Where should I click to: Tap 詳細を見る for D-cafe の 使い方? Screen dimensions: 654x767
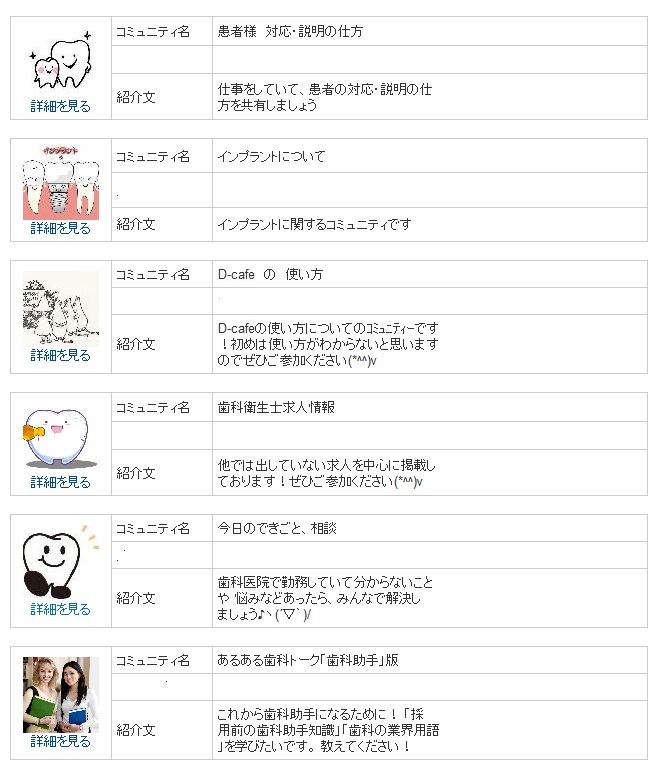pos(60,355)
